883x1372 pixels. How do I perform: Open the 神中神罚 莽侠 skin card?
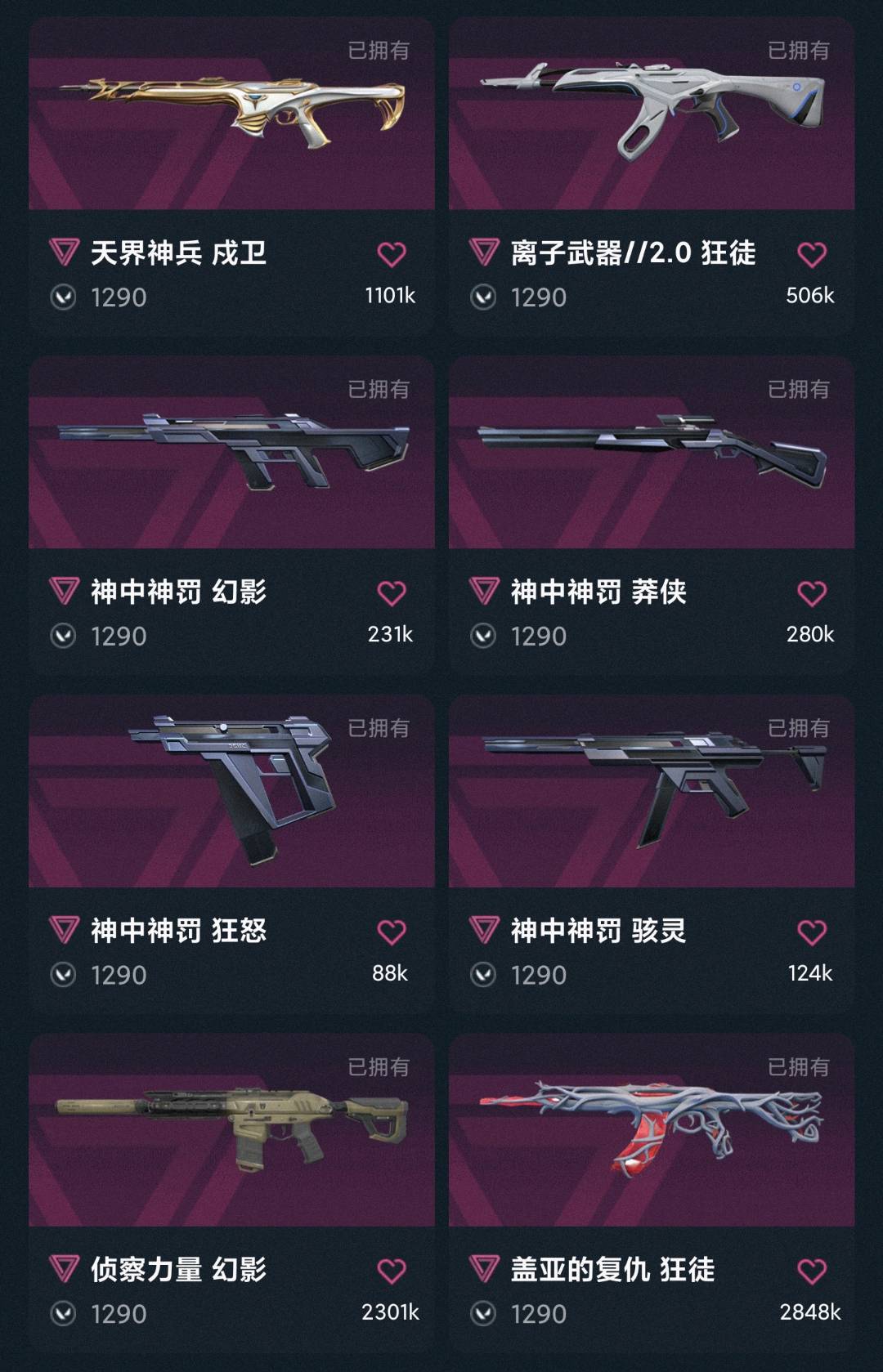tap(652, 515)
